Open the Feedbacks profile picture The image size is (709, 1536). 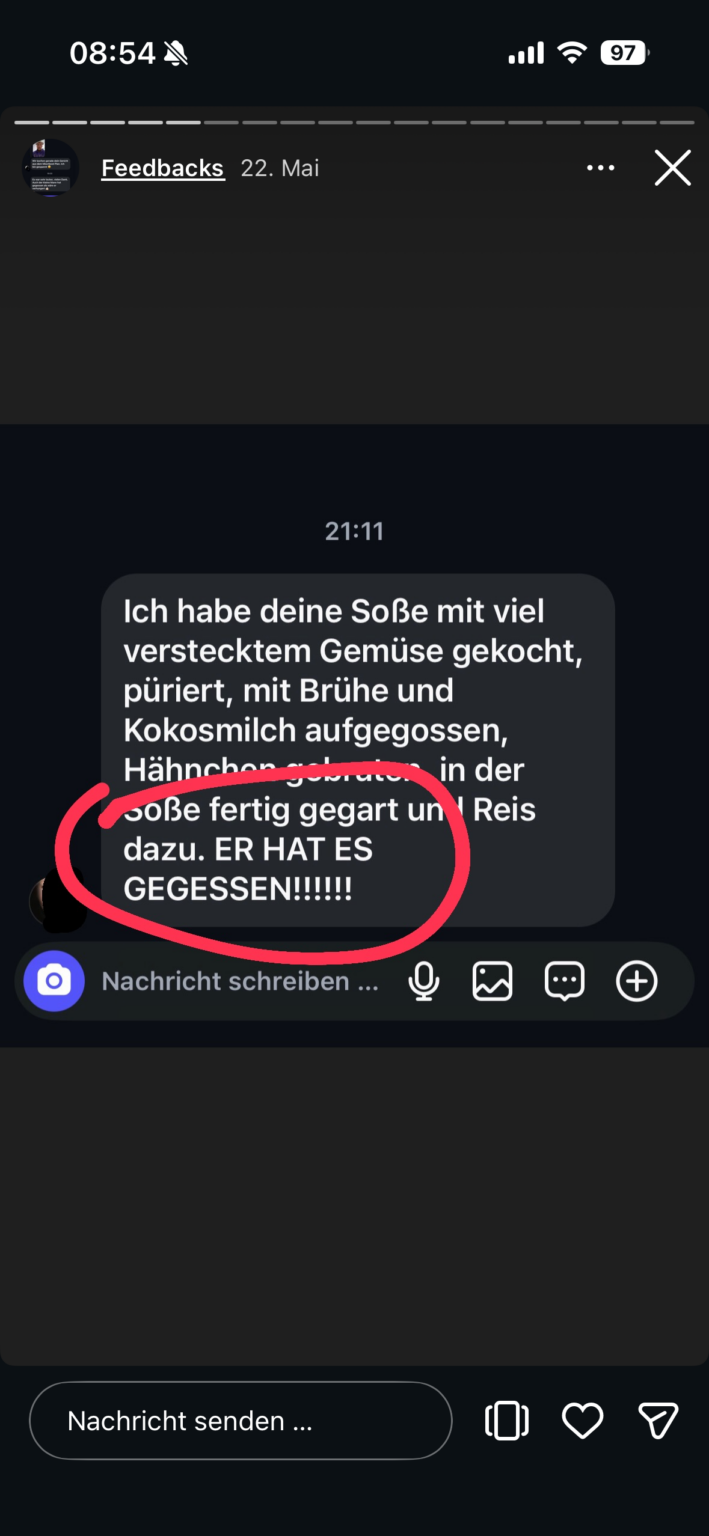(50, 167)
